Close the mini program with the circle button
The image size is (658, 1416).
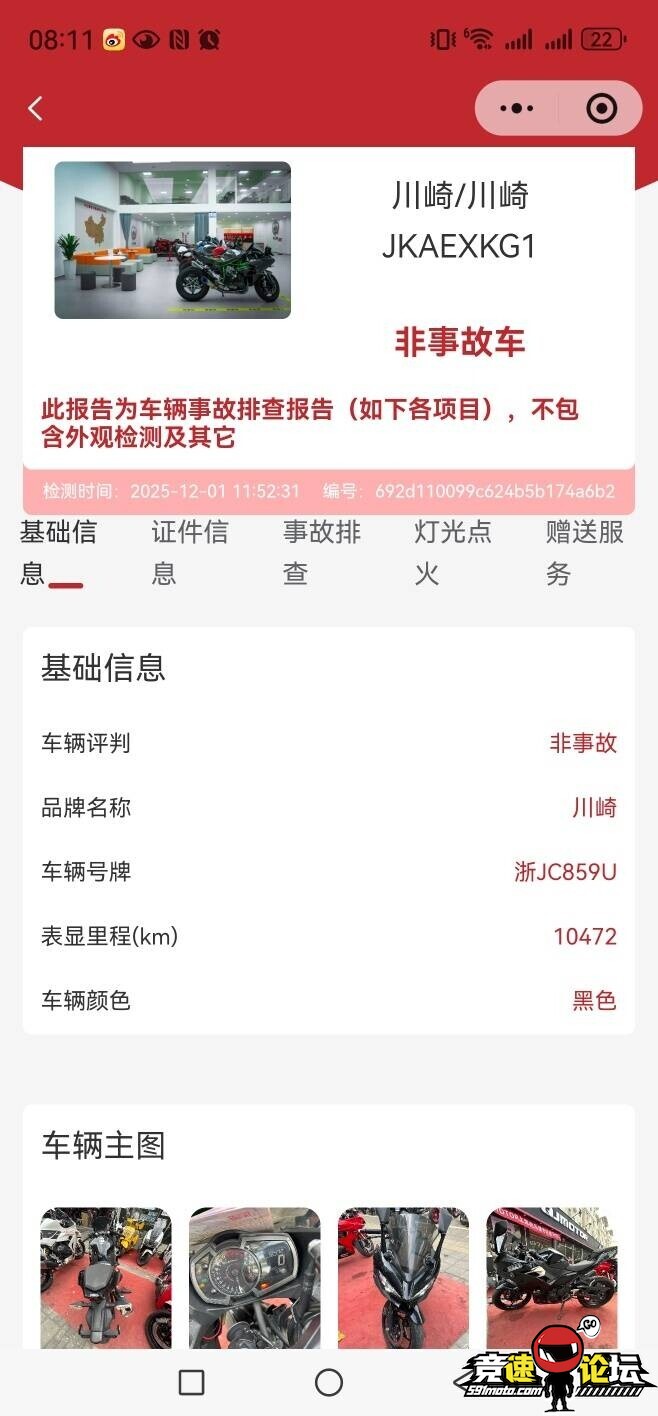[x=601, y=108]
